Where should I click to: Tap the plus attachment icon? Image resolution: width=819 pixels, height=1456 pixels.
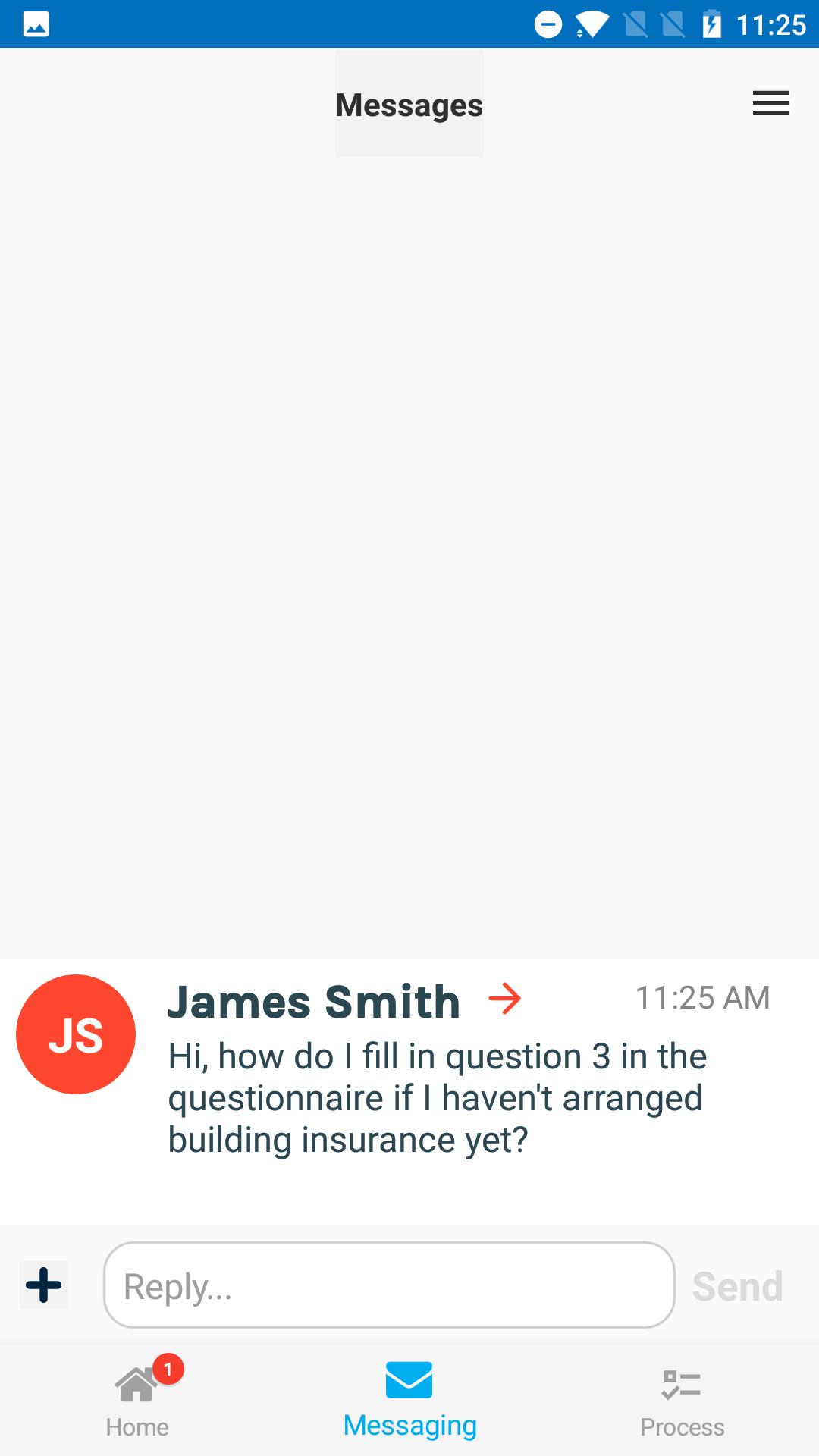click(43, 1285)
